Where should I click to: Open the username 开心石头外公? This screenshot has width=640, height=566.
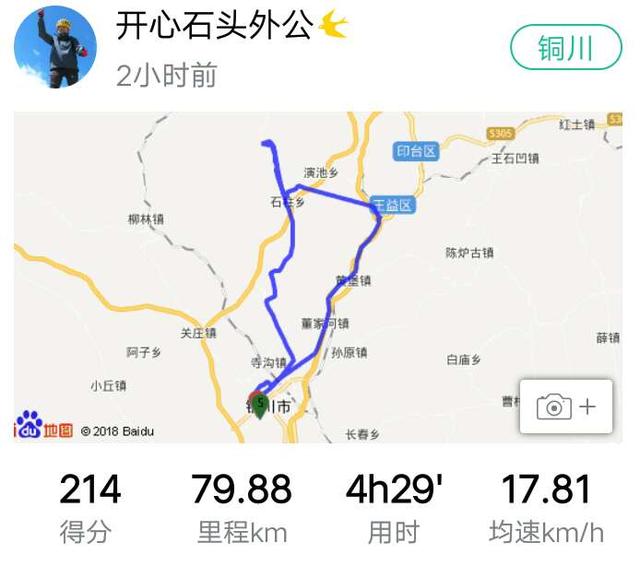pyautogui.click(x=214, y=26)
